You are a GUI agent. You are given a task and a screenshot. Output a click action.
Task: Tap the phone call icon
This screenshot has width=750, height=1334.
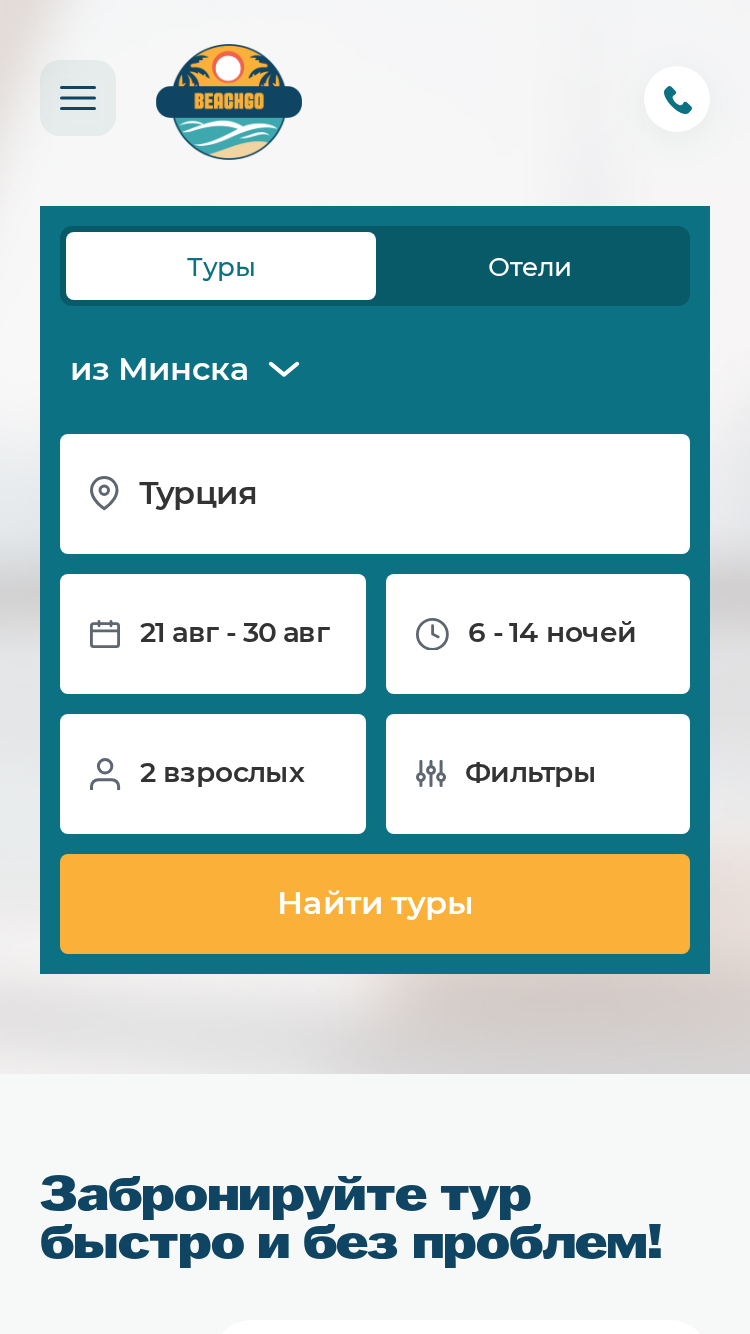[x=677, y=99]
